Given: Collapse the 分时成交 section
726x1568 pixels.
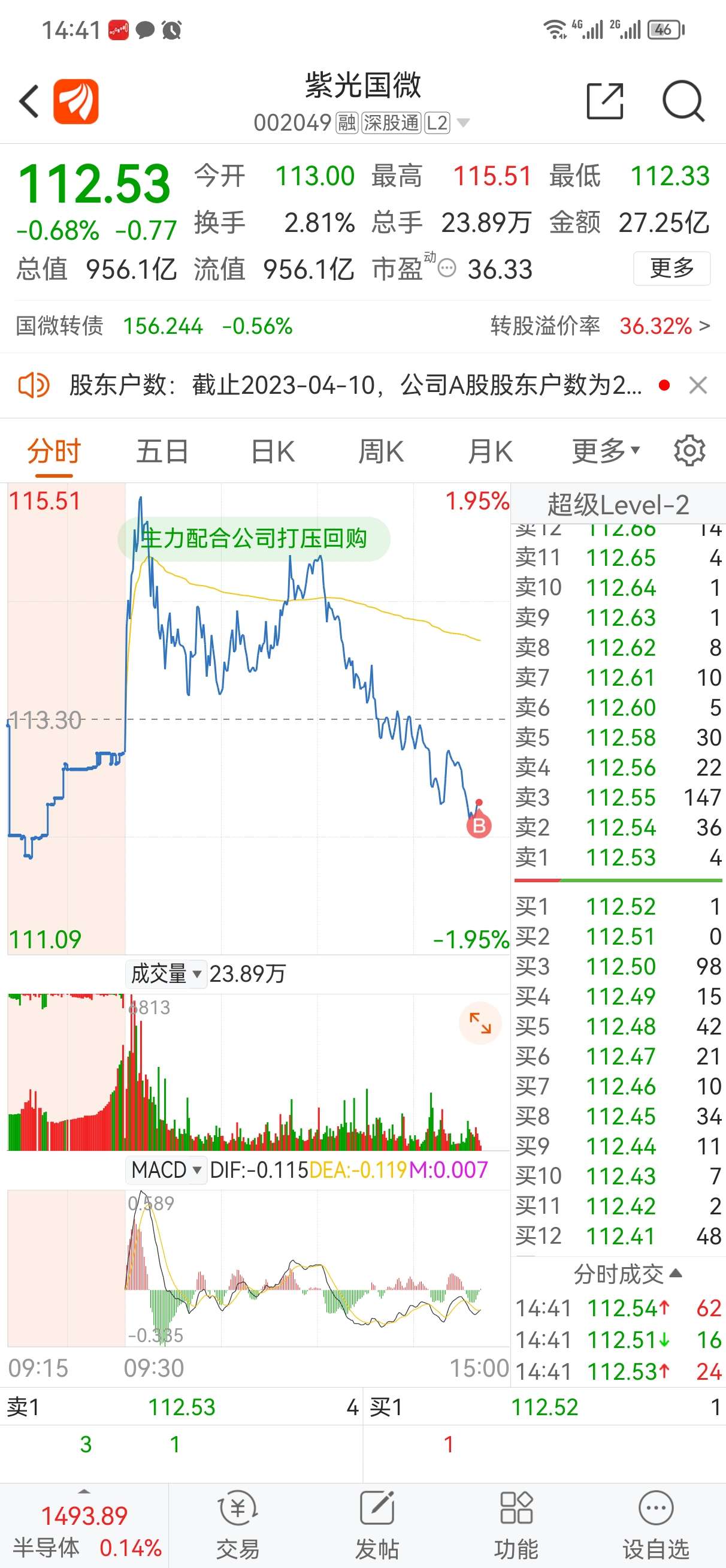Looking at the screenshot, I should (627, 1273).
